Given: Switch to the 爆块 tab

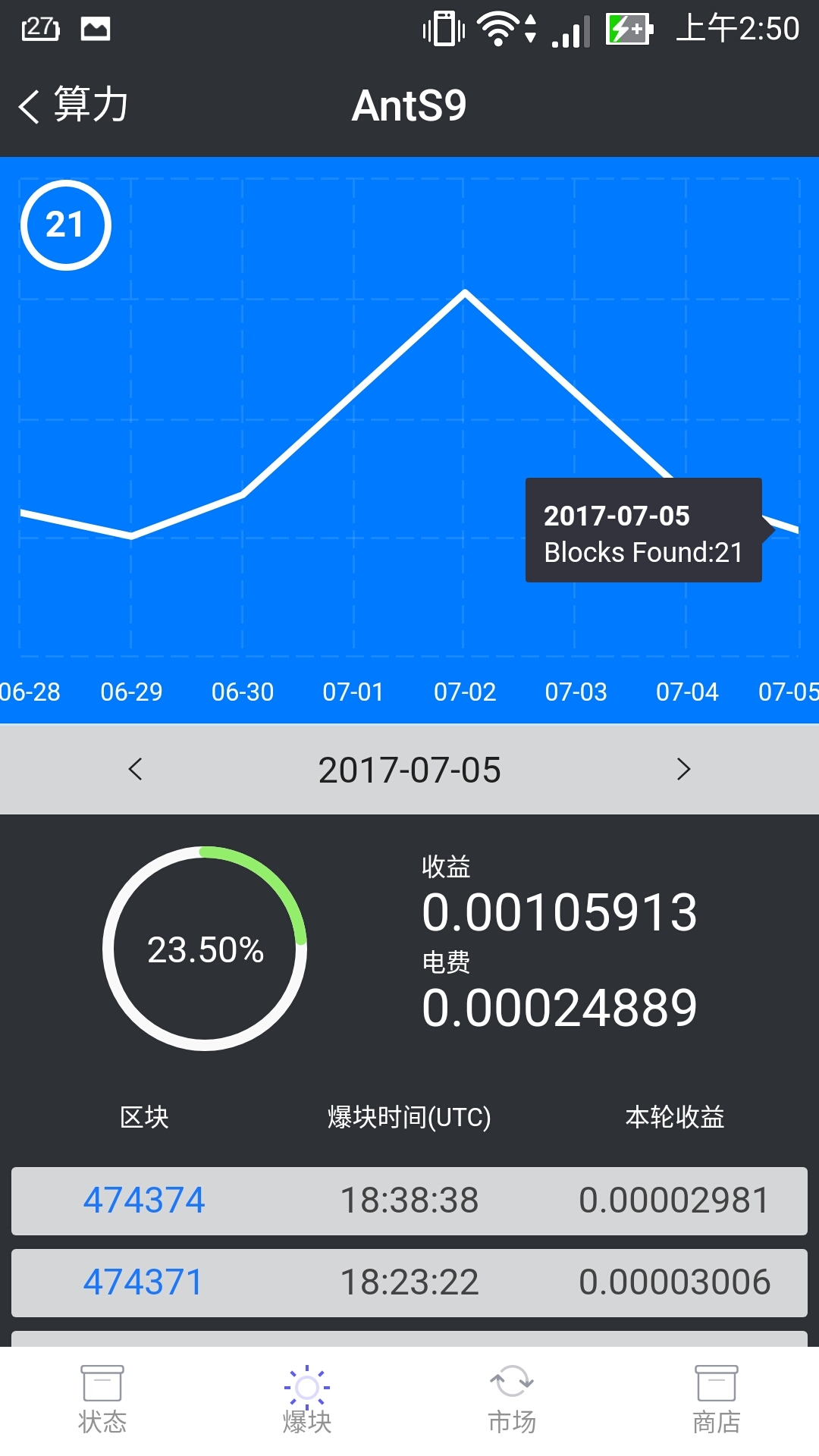Looking at the screenshot, I should pyautogui.click(x=307, y=1400).
